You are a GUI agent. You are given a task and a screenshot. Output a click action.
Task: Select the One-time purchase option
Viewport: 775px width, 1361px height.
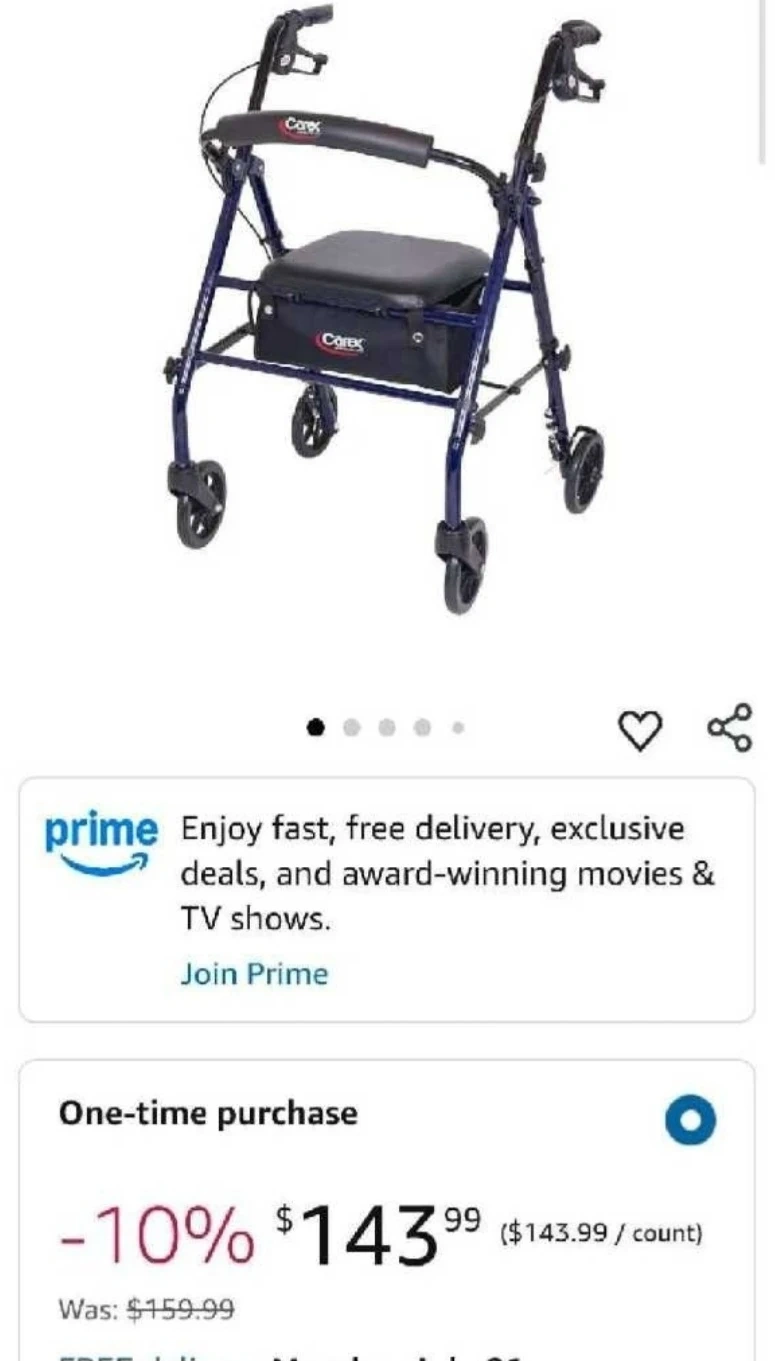[x=690, y=1120]
